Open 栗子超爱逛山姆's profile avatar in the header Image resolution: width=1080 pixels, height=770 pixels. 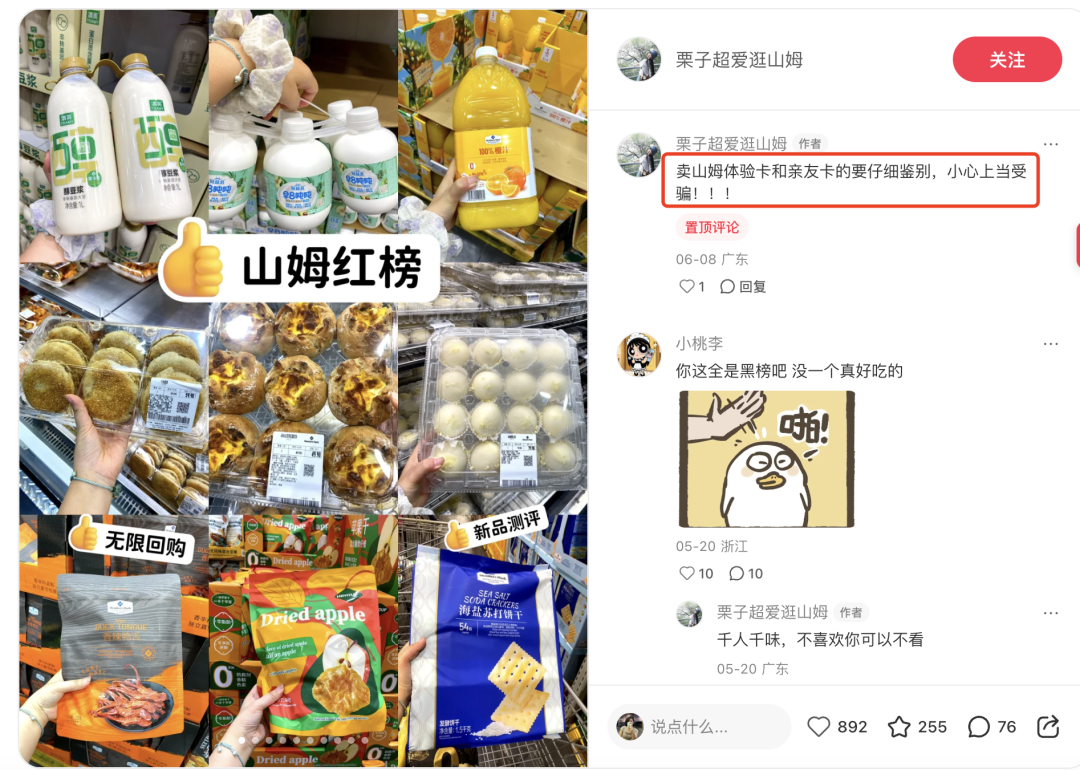click(x=639, y=60)
